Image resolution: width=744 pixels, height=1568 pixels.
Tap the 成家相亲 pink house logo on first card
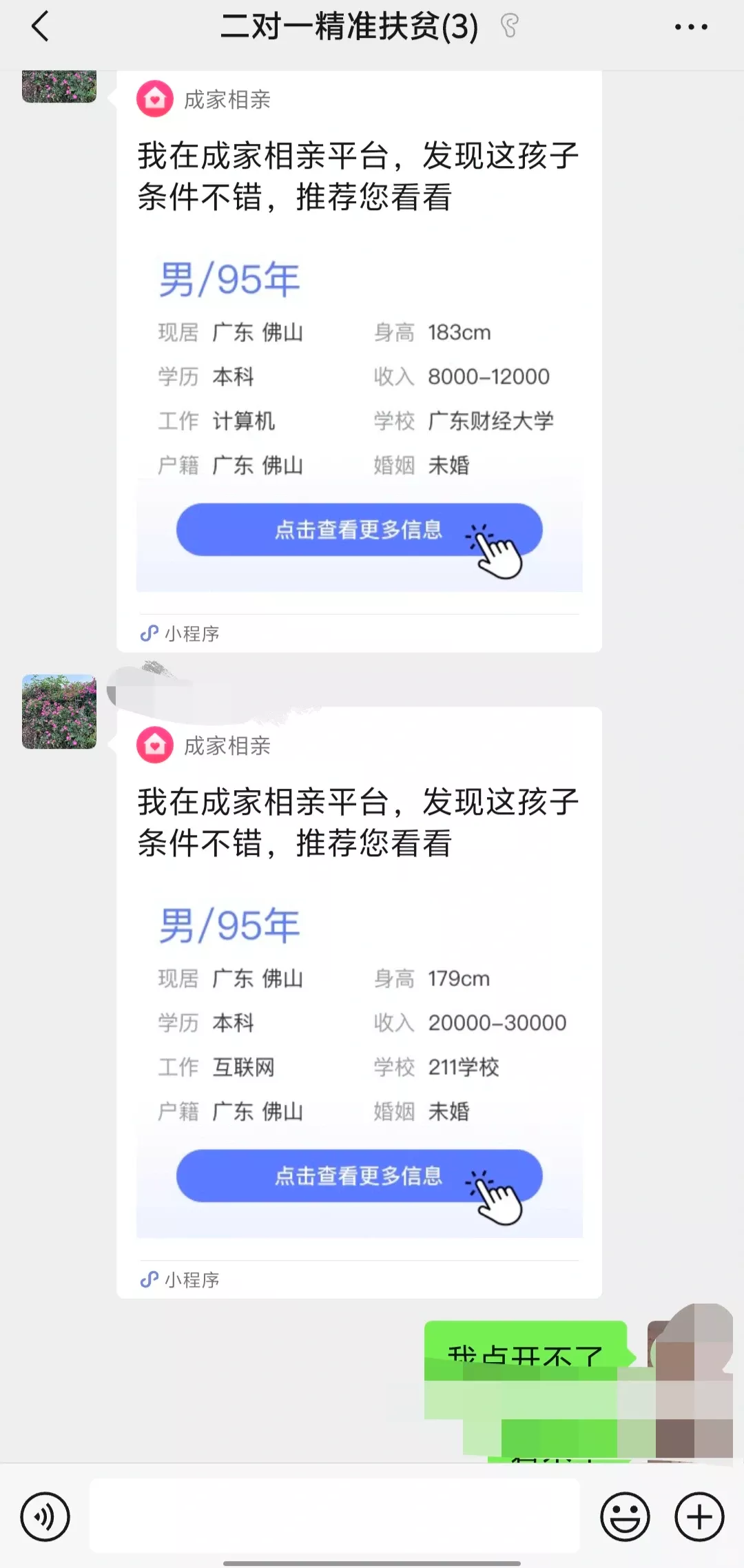[x=154, y=99]
